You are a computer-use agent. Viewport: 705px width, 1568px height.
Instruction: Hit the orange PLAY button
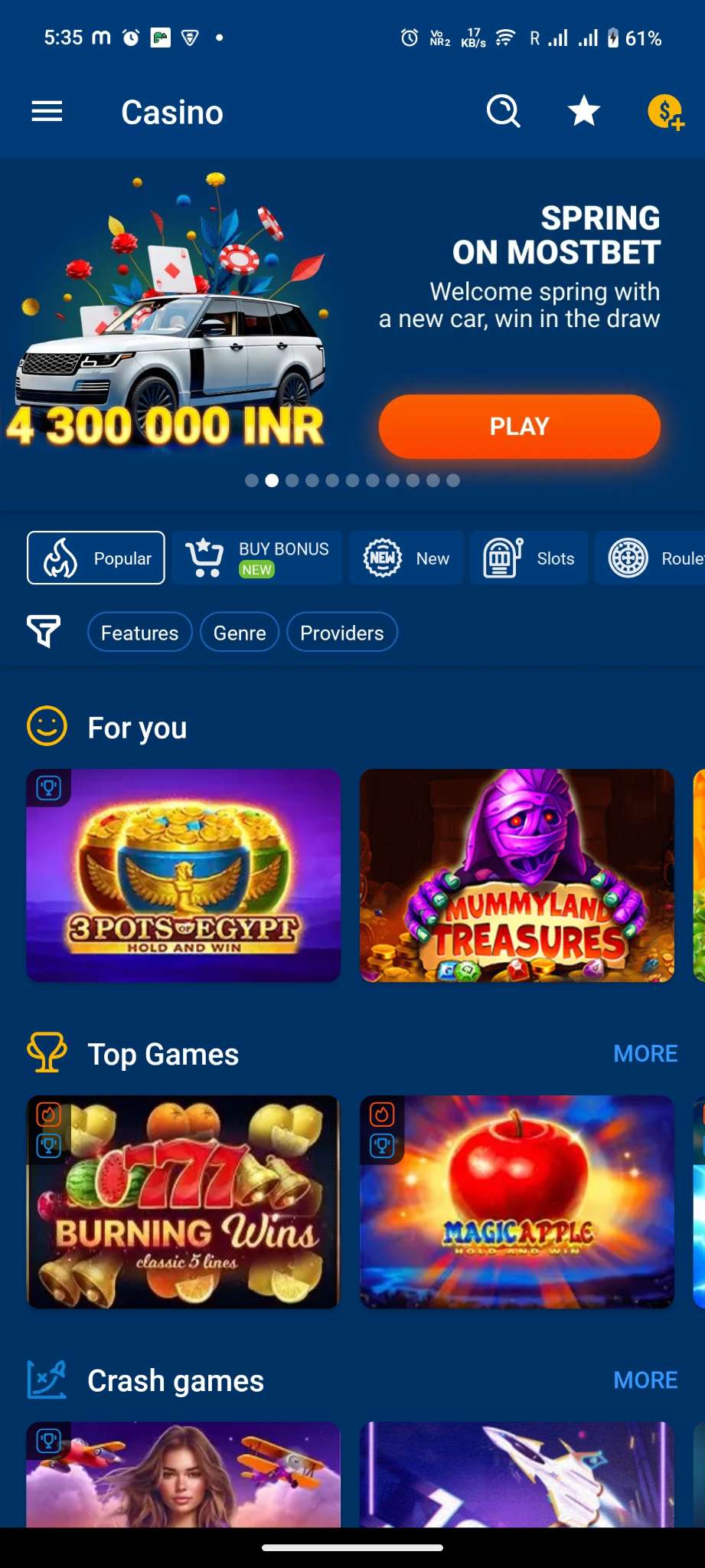pyautogui.click(x=519, y=427)
